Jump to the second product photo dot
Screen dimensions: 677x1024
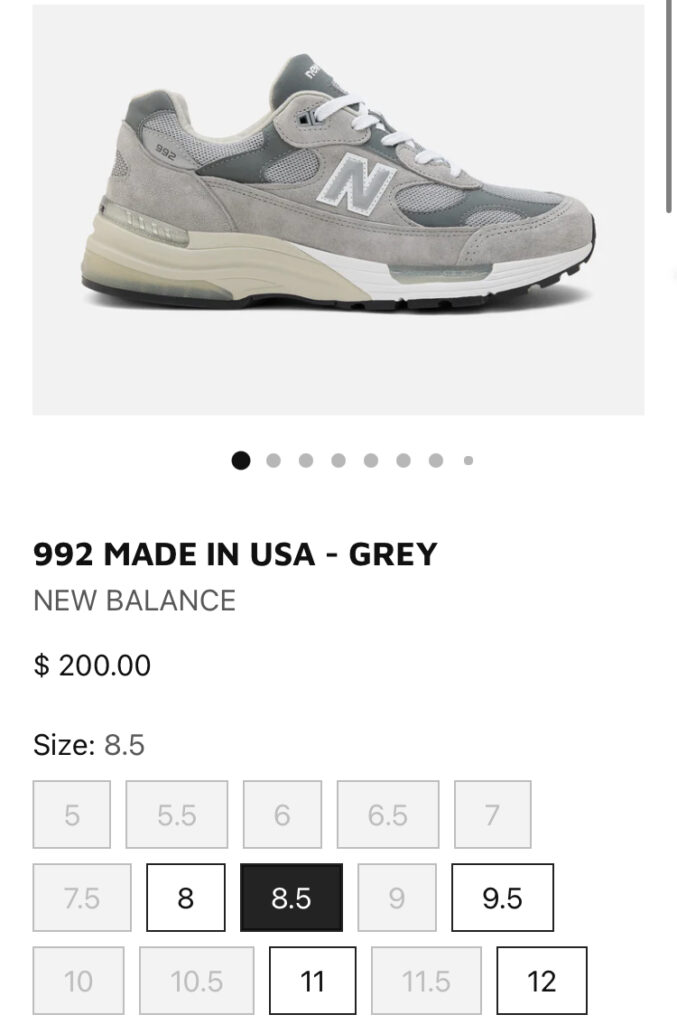[274, 461]
